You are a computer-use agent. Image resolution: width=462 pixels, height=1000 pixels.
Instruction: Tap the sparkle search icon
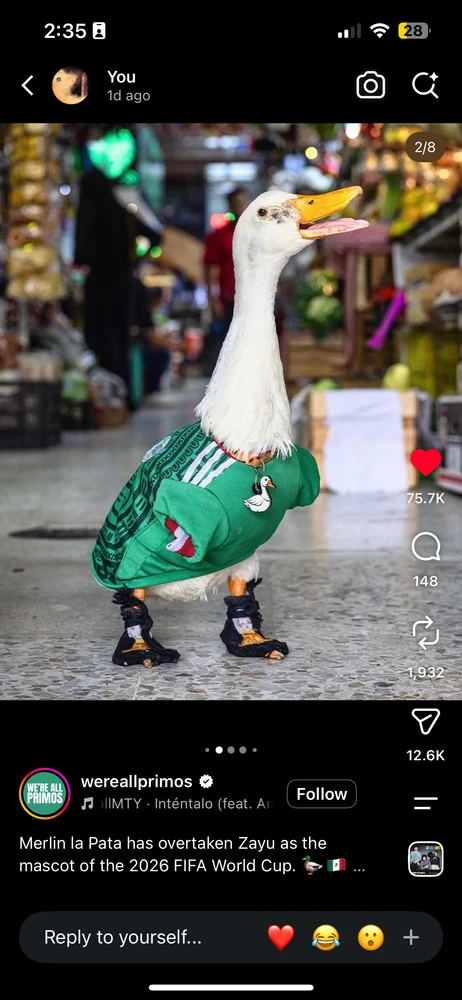pos(425,85)
